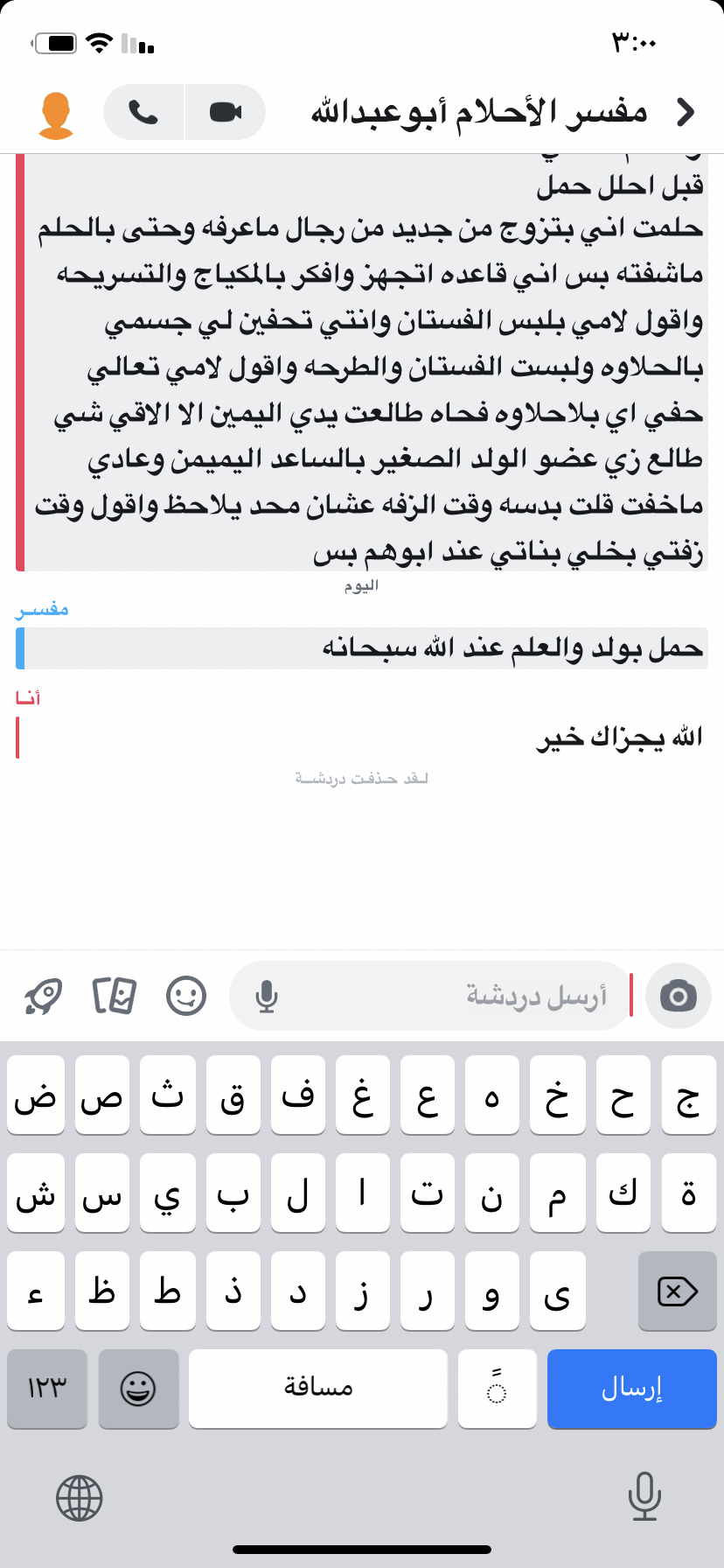Start dictation with the keyboard microphone
Image resolution: width=724 pixels, height=1568 pixels.
click(x=644, y=1496)
